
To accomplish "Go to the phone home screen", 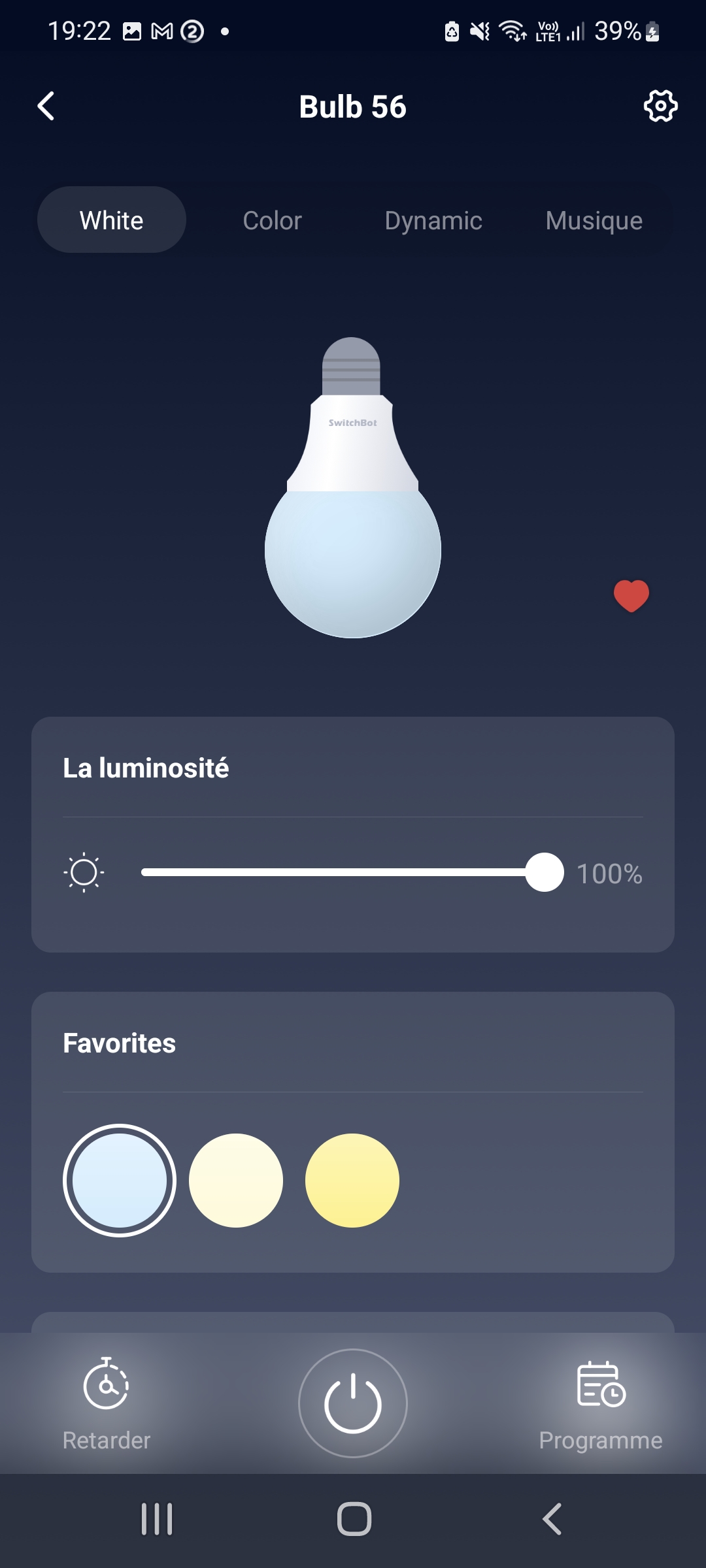I will pyautogui.click(x=354, y=1518).
